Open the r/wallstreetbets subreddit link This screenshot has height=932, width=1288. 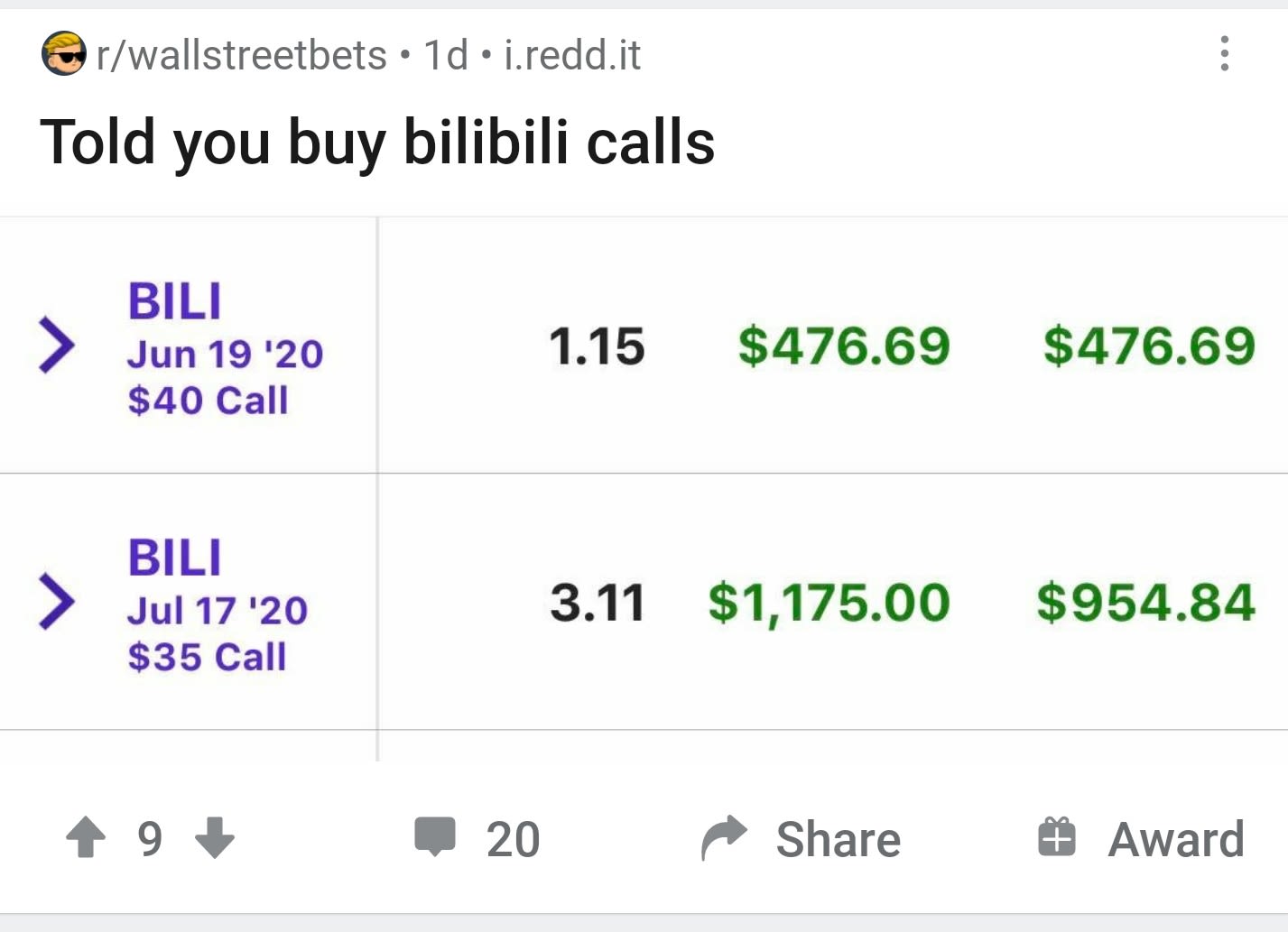241,55
